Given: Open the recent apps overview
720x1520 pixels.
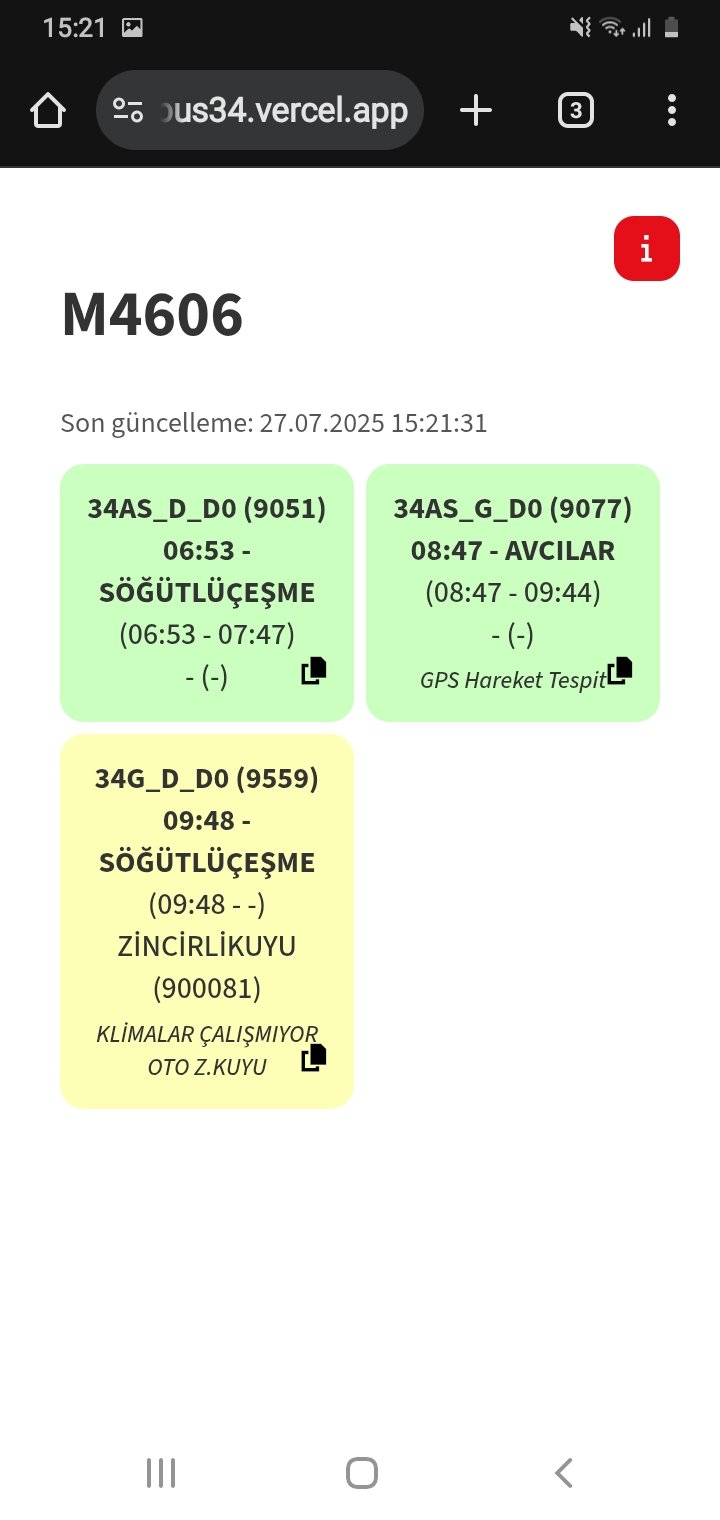Looking at the screenshot, I should coord(160,1472).
